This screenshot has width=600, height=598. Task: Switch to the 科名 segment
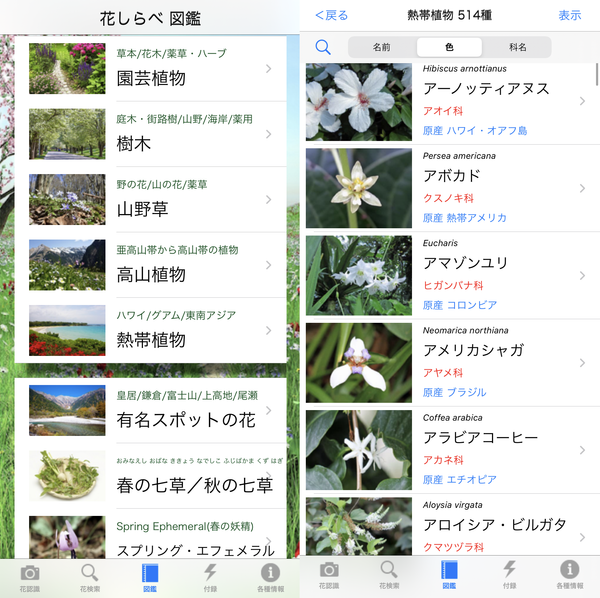pos(517,47)
